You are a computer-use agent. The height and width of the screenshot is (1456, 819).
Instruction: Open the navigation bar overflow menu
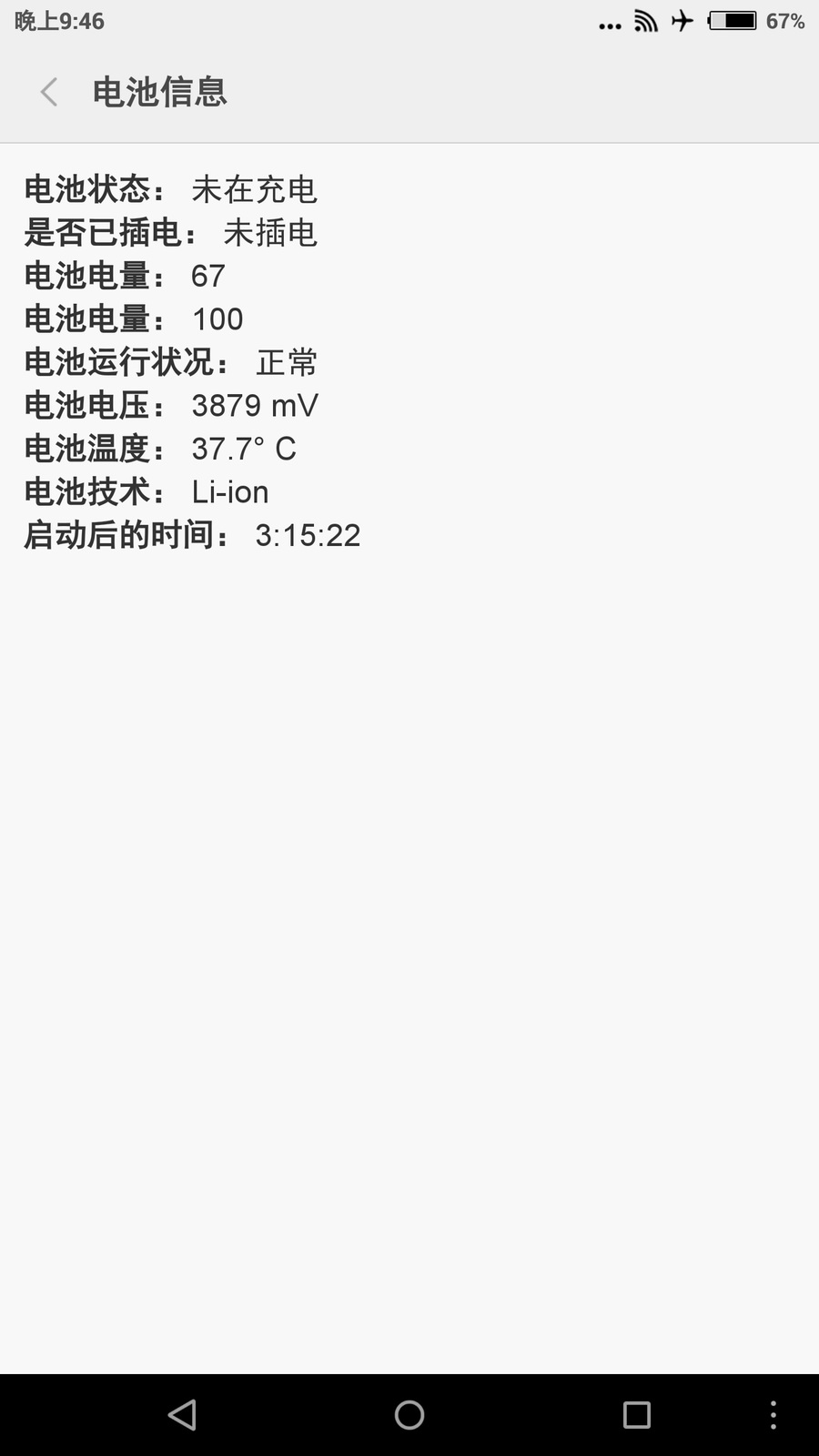773,1414
